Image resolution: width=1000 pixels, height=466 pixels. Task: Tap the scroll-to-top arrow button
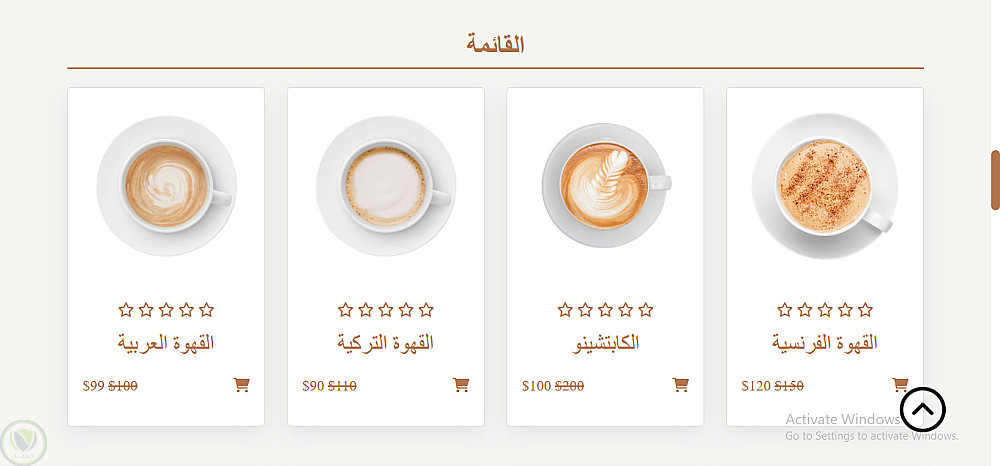pyautogui.click(x=922, y=408)
